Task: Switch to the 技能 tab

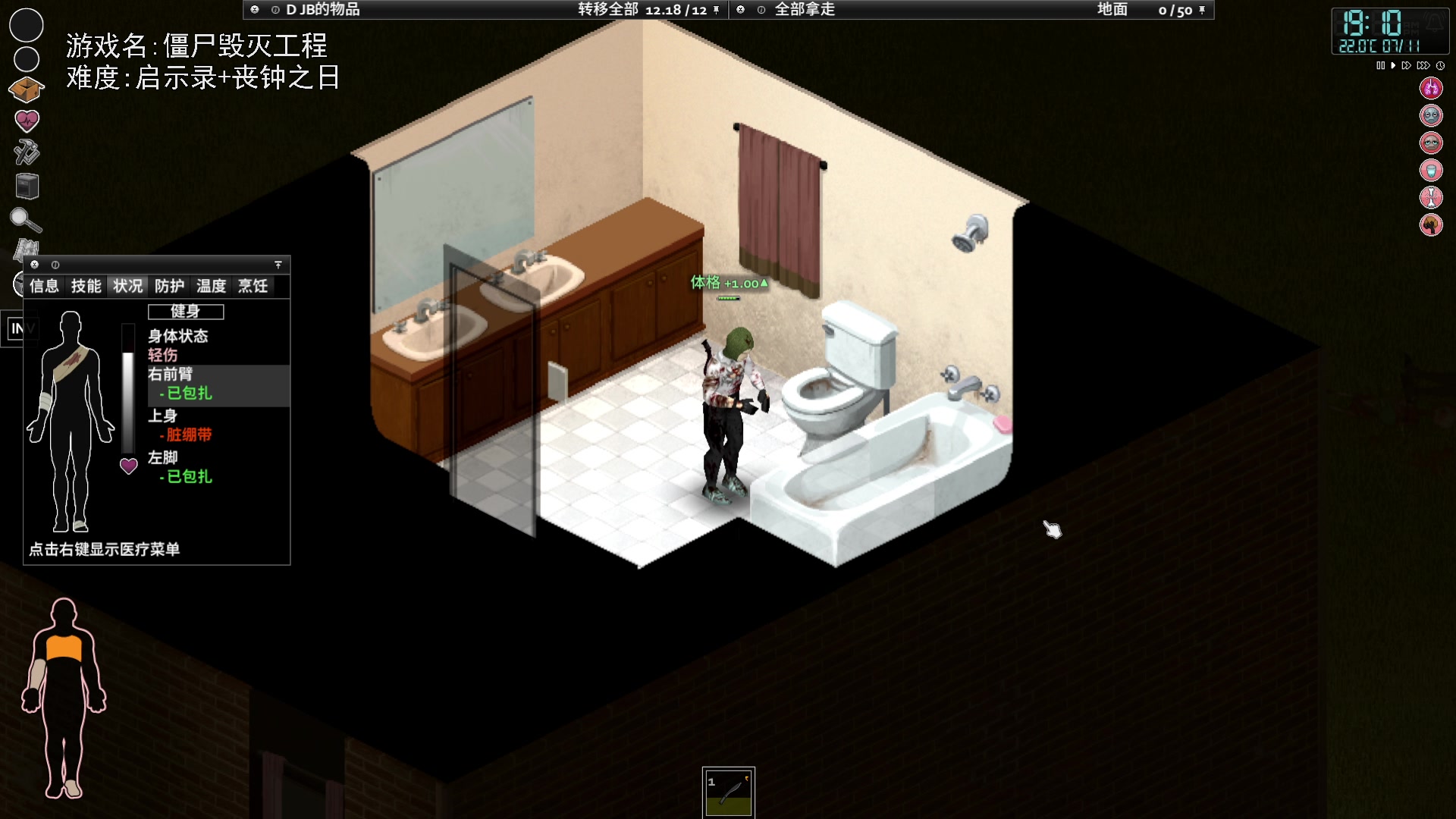Action: pos(86,286)
